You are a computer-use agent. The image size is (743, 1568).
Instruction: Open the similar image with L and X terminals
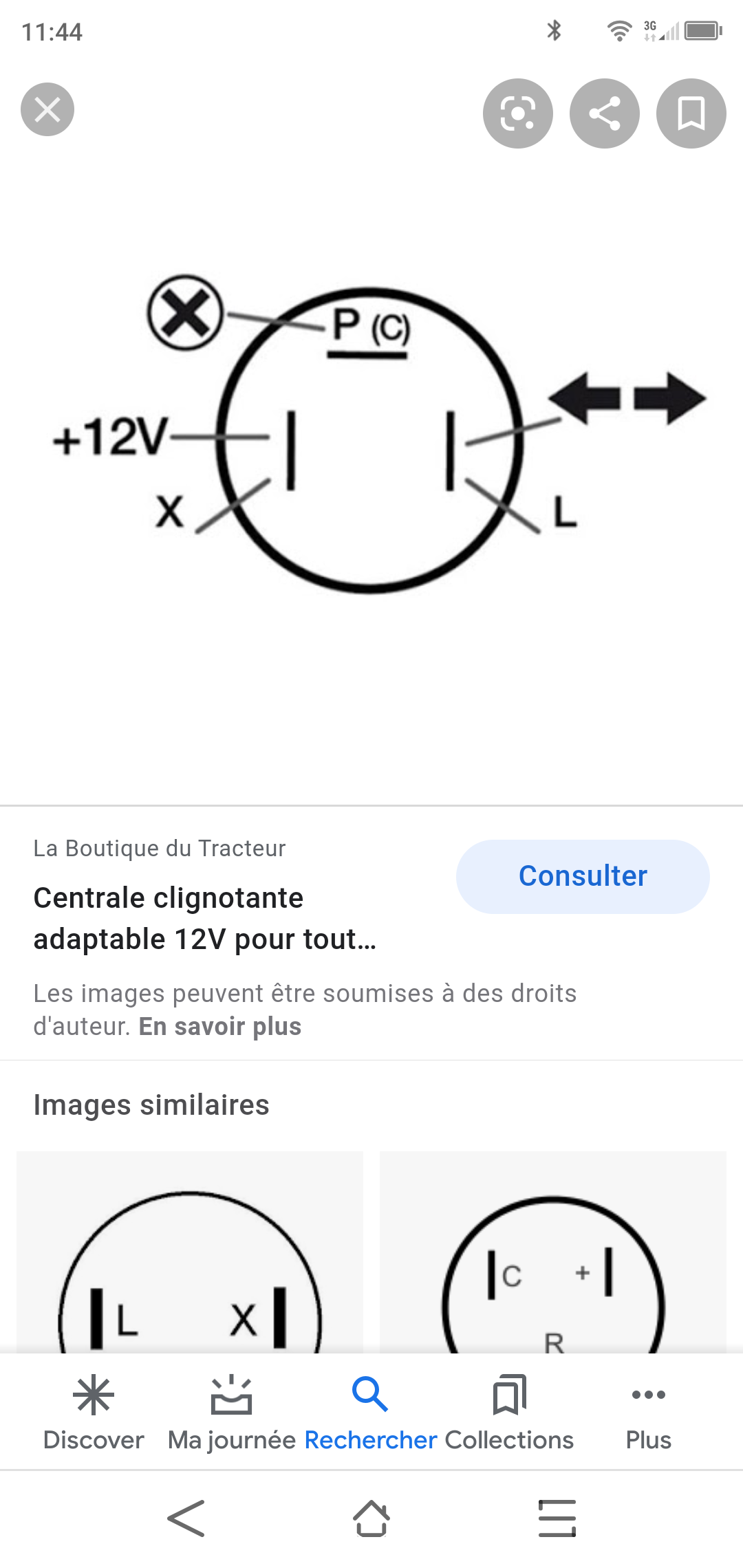click(190, 1252)
